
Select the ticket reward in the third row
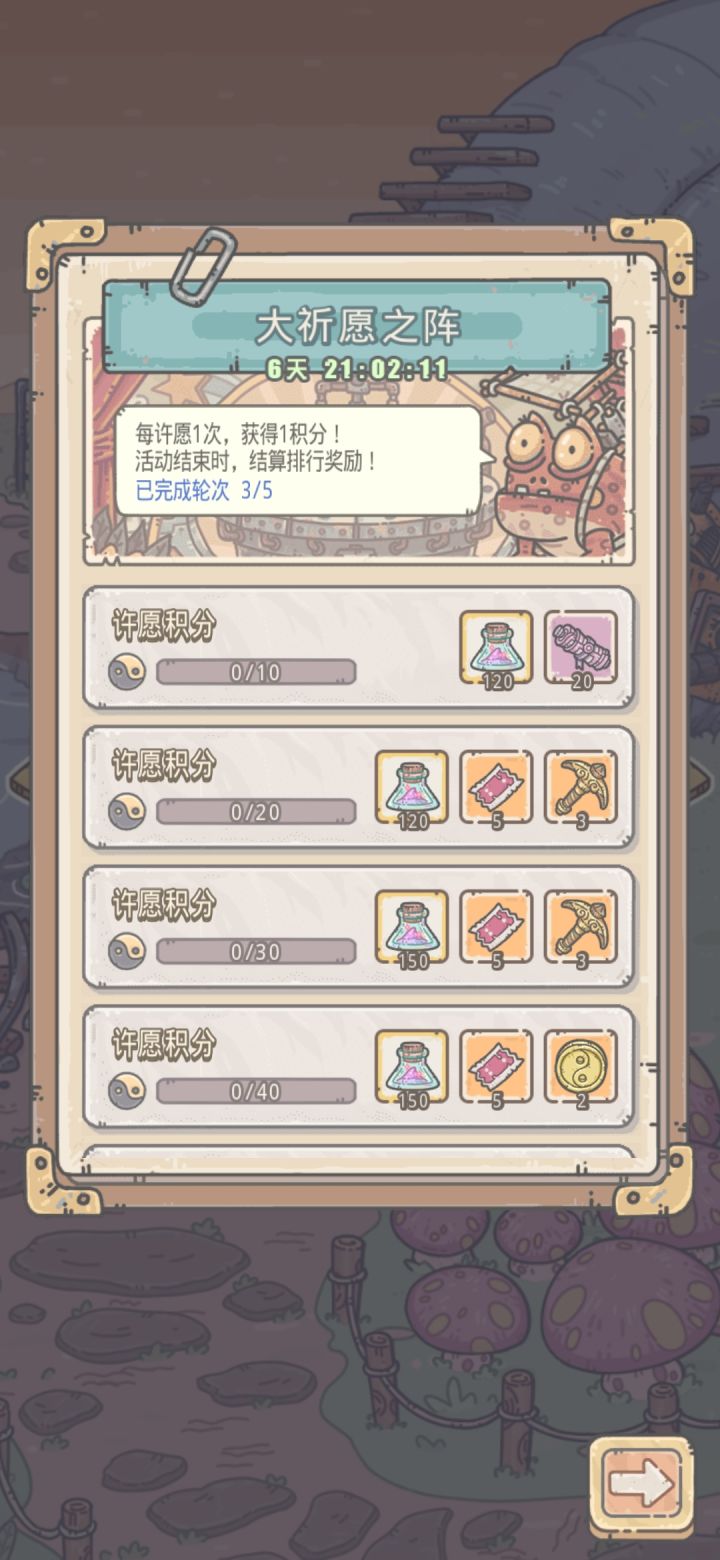click(497, 930)
